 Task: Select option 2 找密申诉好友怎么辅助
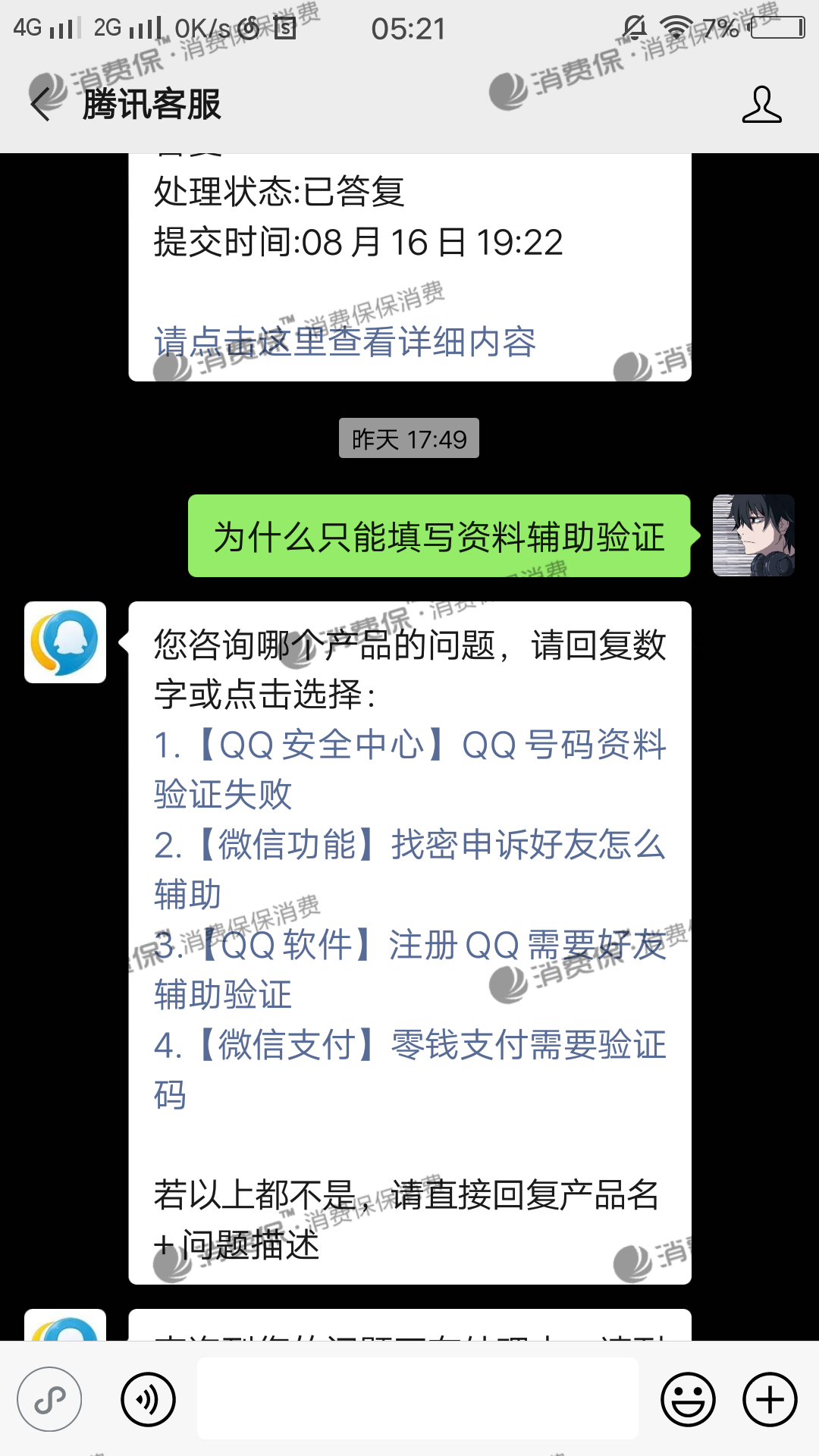[x=409, y=869]
